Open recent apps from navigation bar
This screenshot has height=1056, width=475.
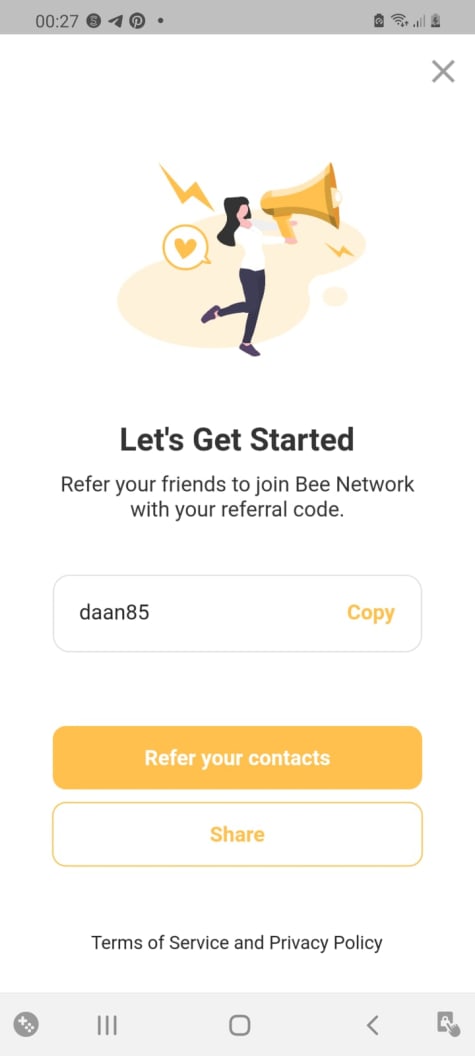pos(106,1026)
